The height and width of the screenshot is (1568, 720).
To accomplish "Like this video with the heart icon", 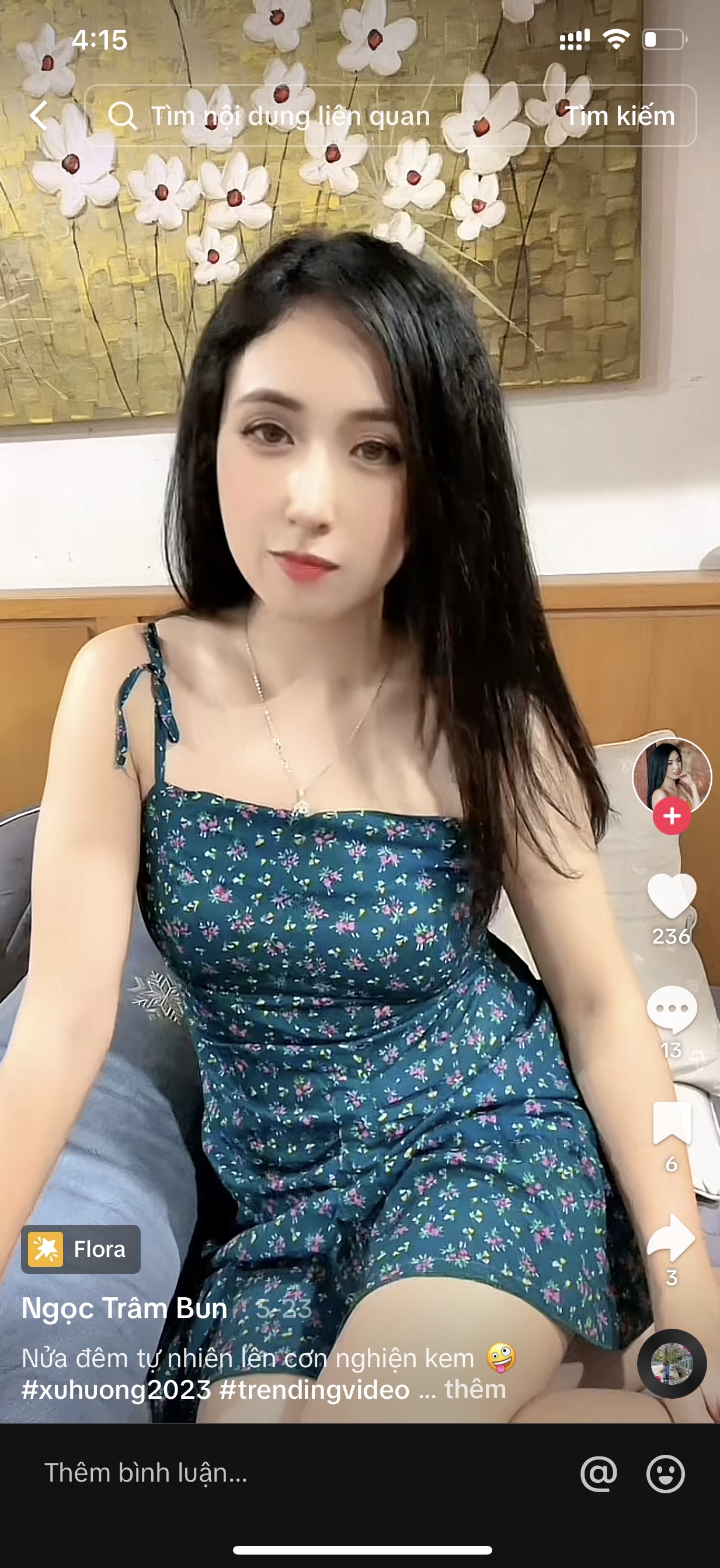I will 672,895.
